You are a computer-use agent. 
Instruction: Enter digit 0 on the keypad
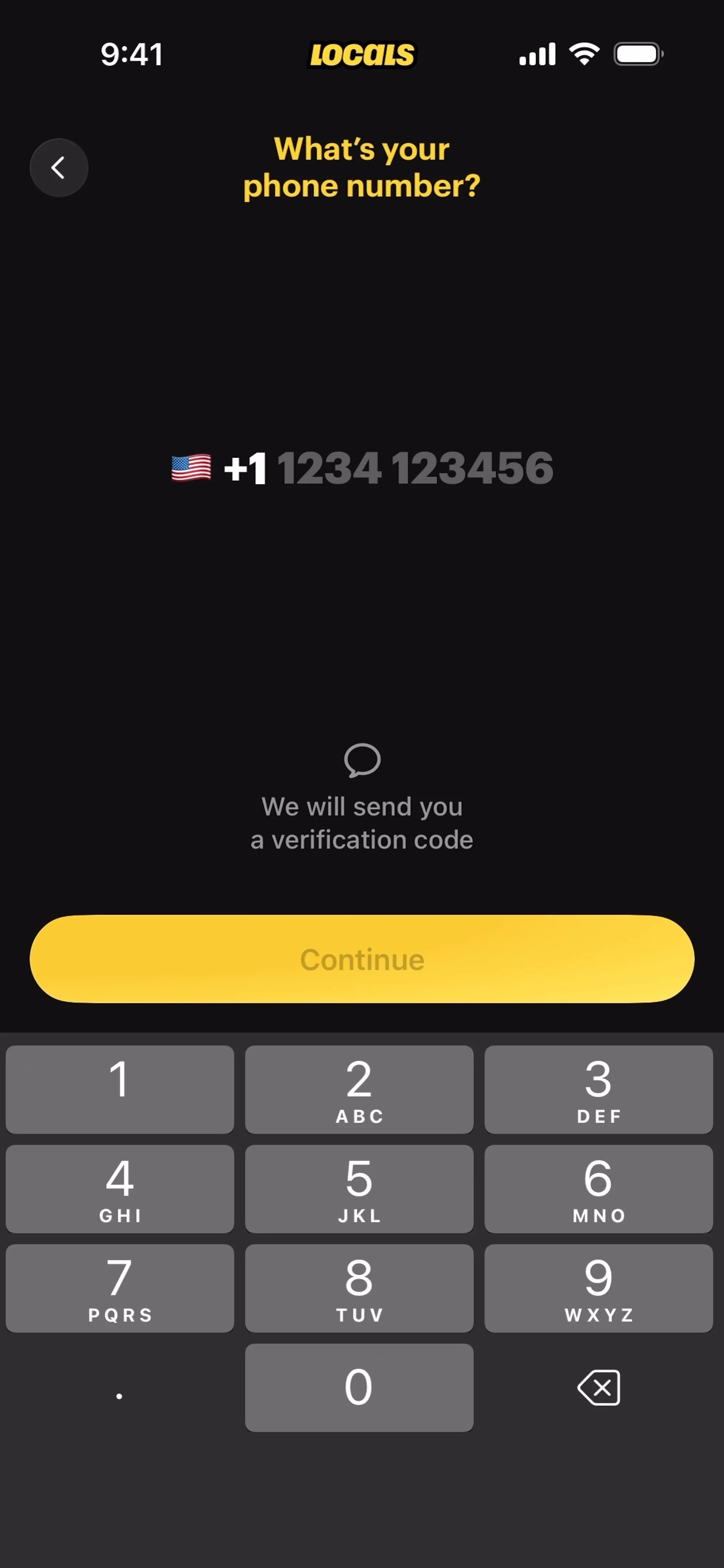tap(359, 1387)
